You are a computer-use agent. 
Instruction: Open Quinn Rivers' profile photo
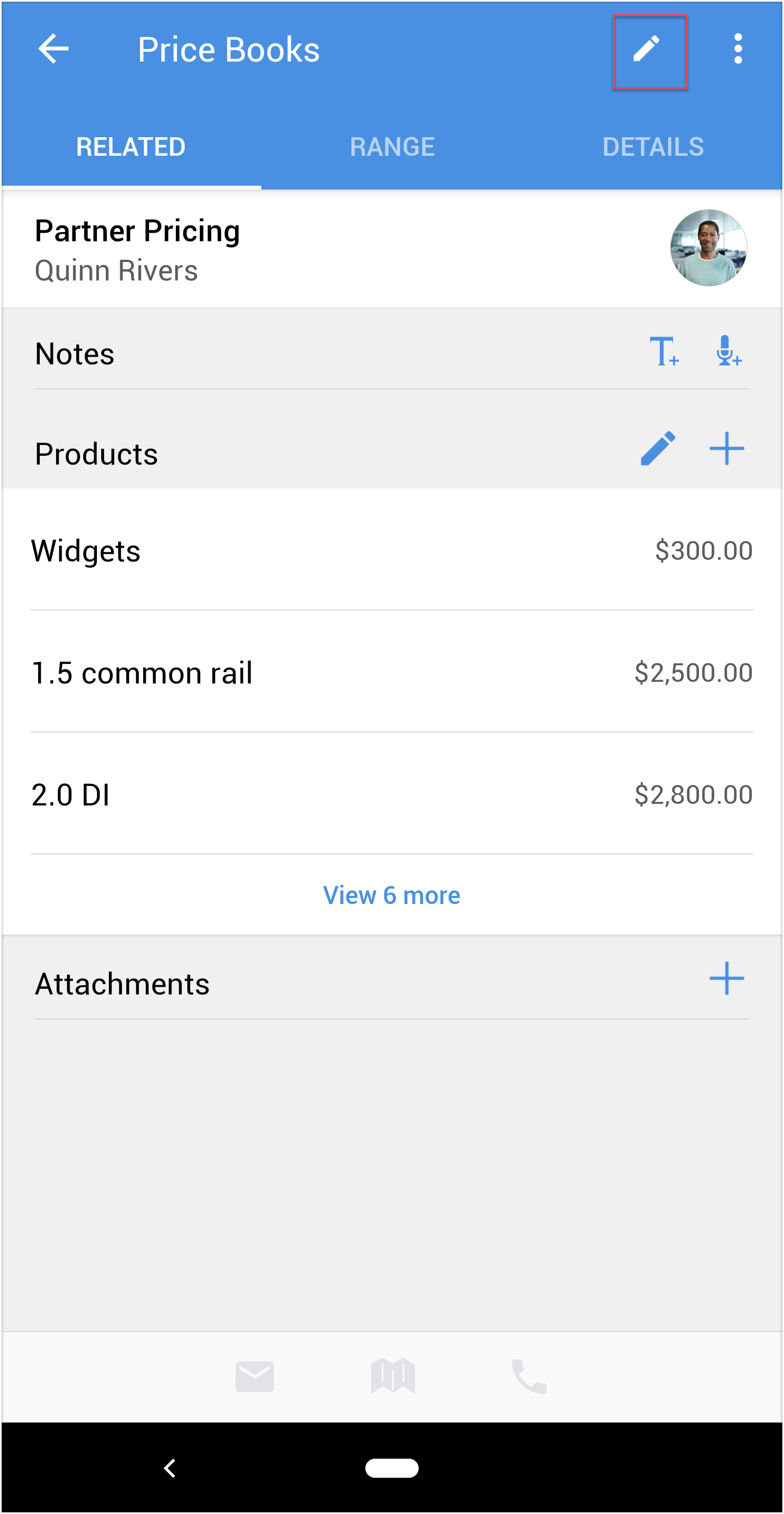coord(708,248)
